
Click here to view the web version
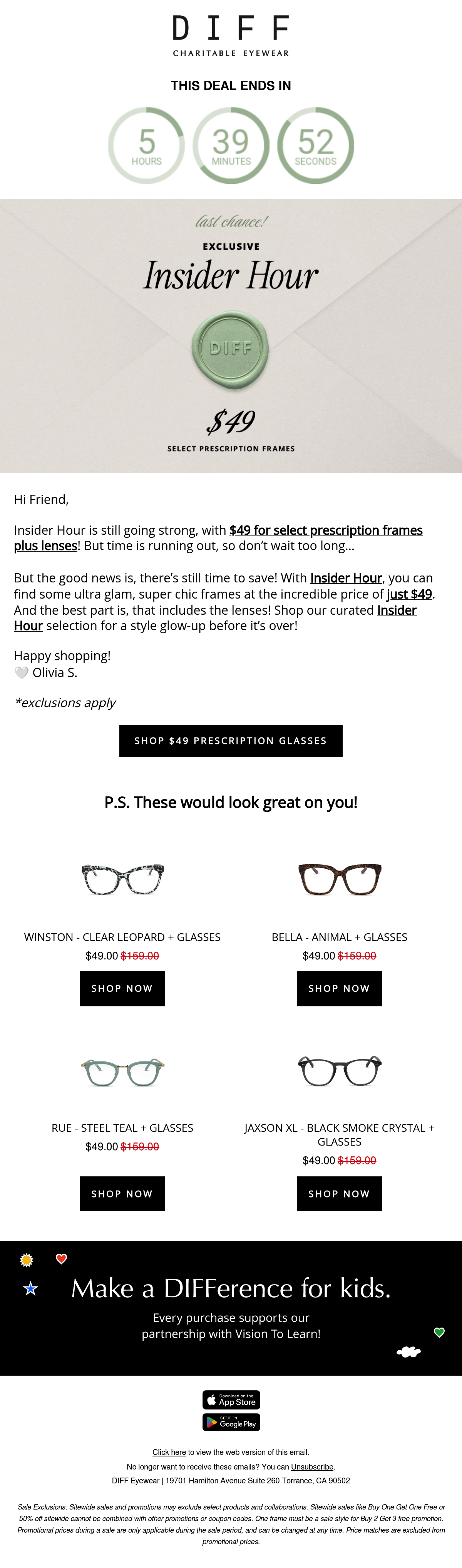(169, 1452)
